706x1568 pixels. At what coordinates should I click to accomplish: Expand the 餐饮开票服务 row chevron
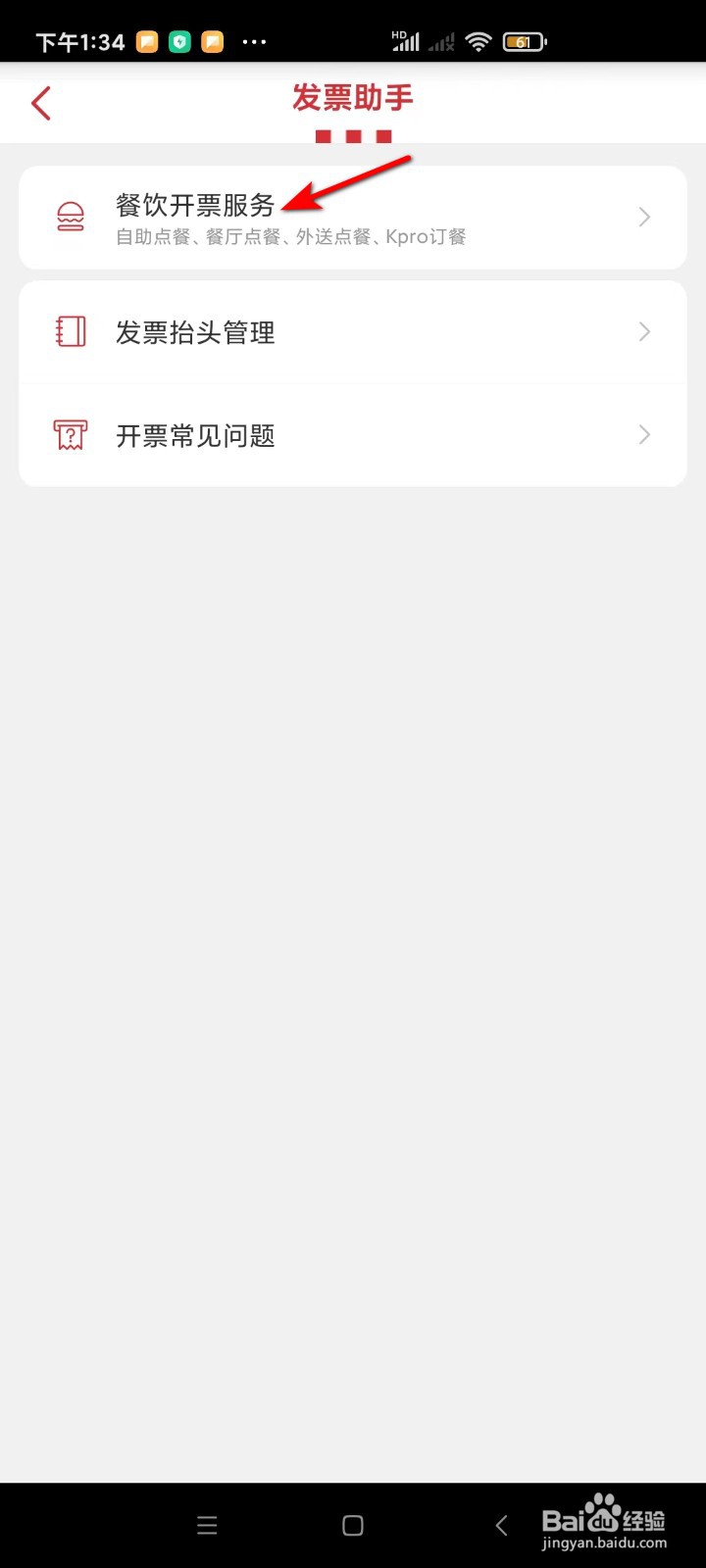644,218
